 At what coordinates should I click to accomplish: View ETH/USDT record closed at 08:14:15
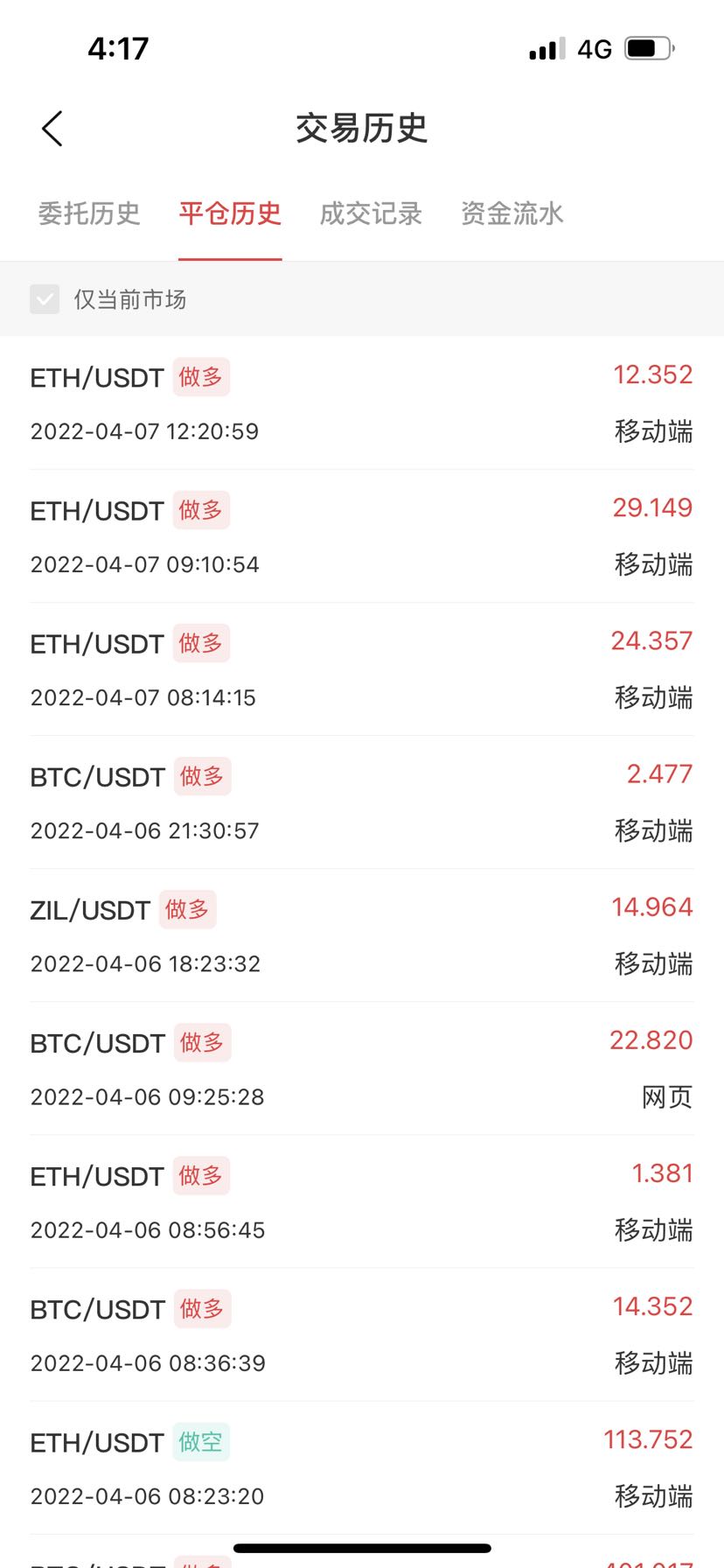pos(362,669)
